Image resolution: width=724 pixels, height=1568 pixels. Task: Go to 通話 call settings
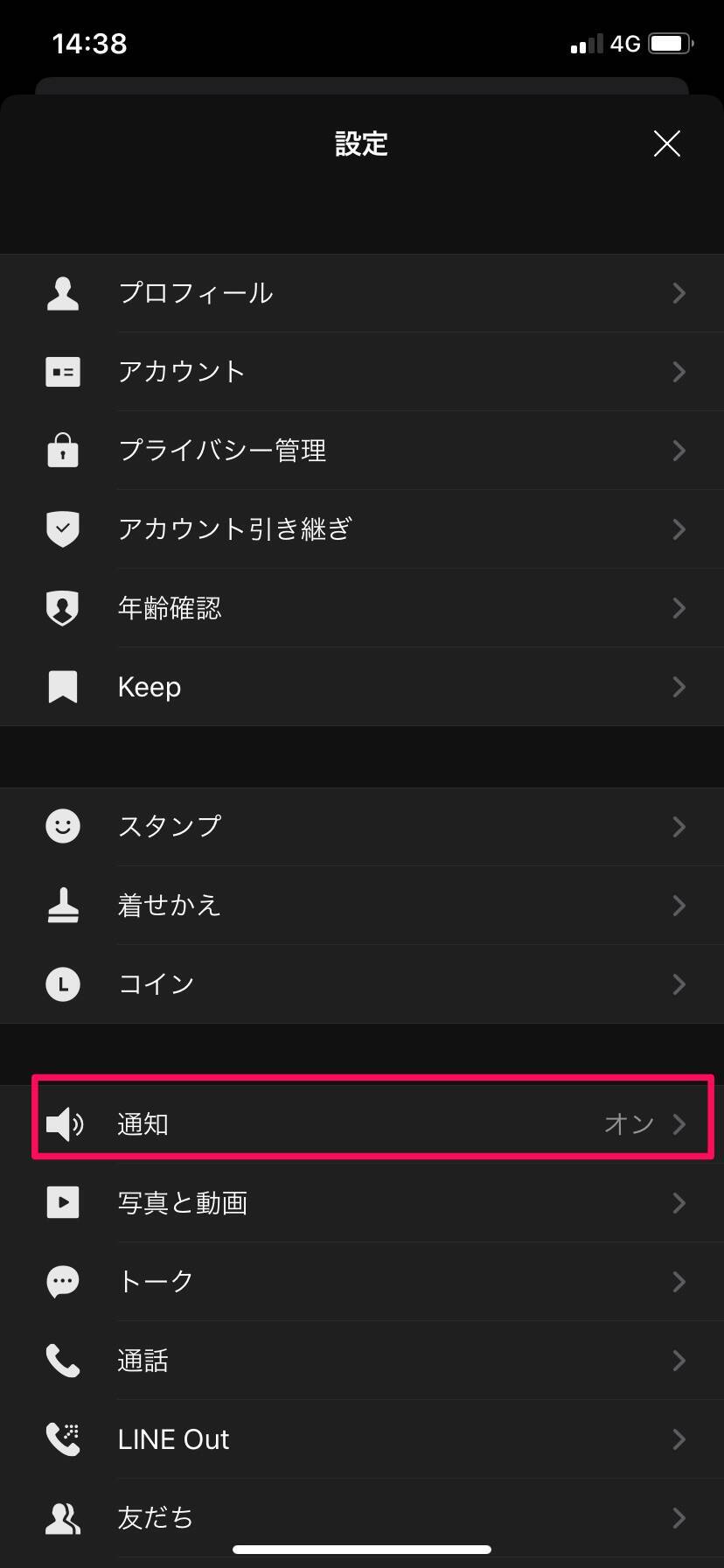(x=362, y=1361)
